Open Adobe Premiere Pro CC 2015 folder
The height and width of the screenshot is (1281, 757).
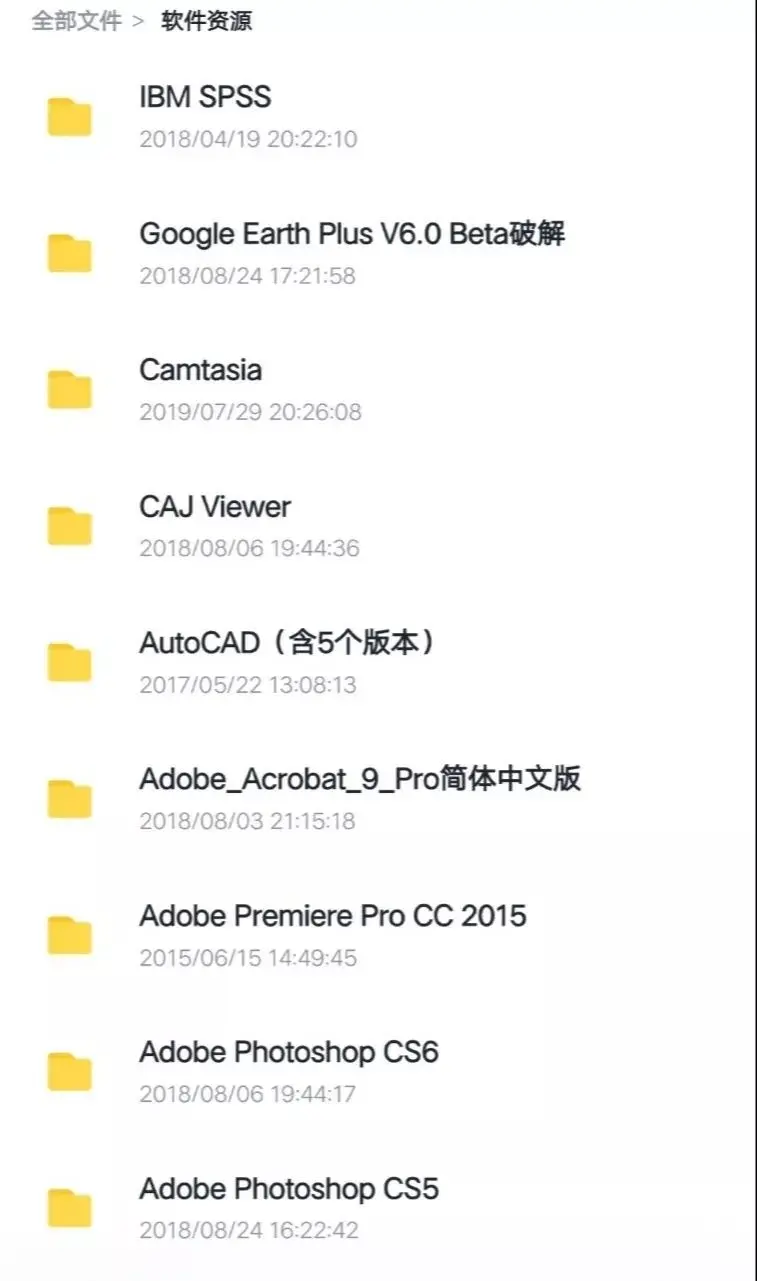coord(332,916)
